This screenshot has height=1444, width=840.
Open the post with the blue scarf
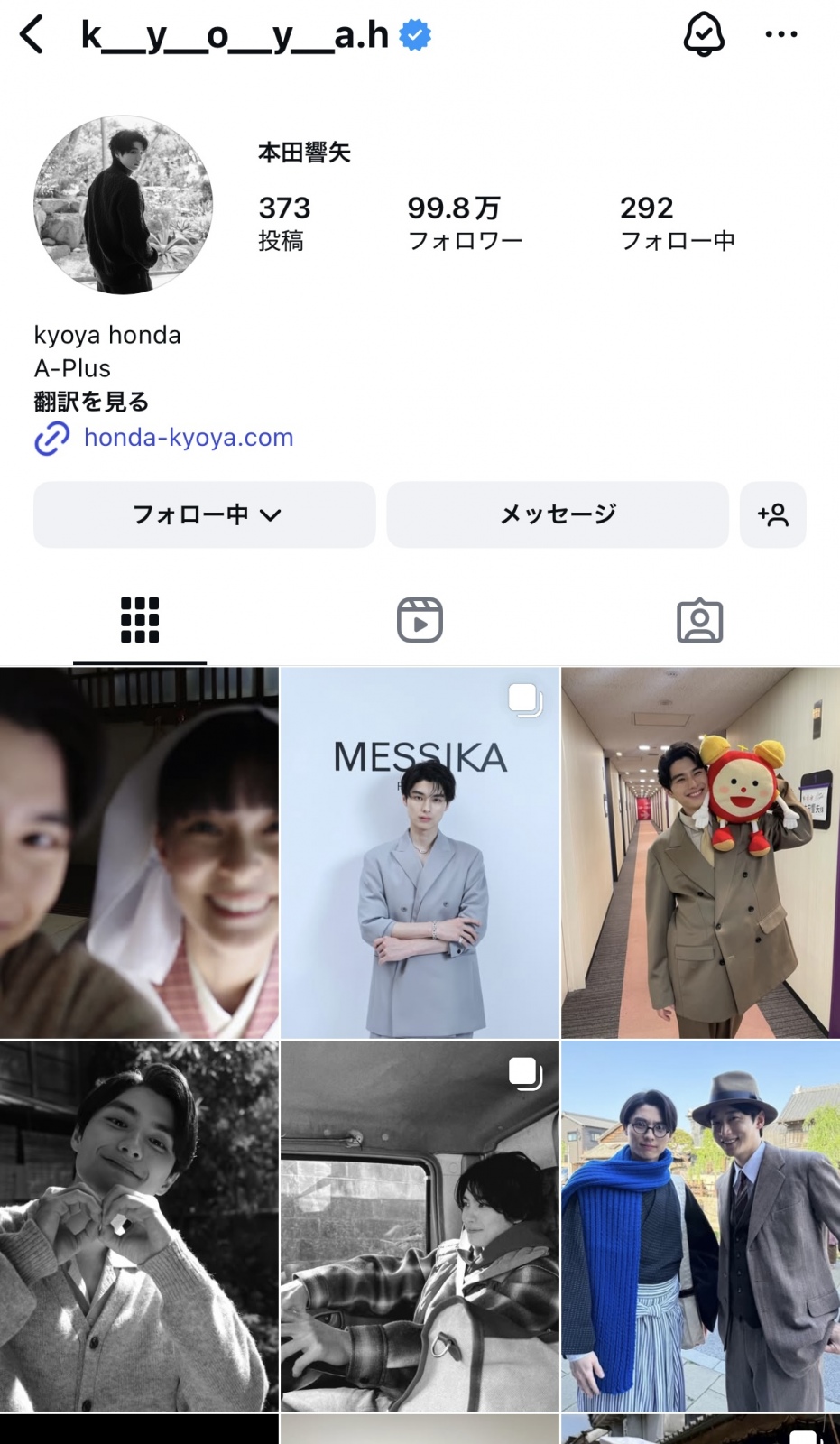pos(701,1226)
